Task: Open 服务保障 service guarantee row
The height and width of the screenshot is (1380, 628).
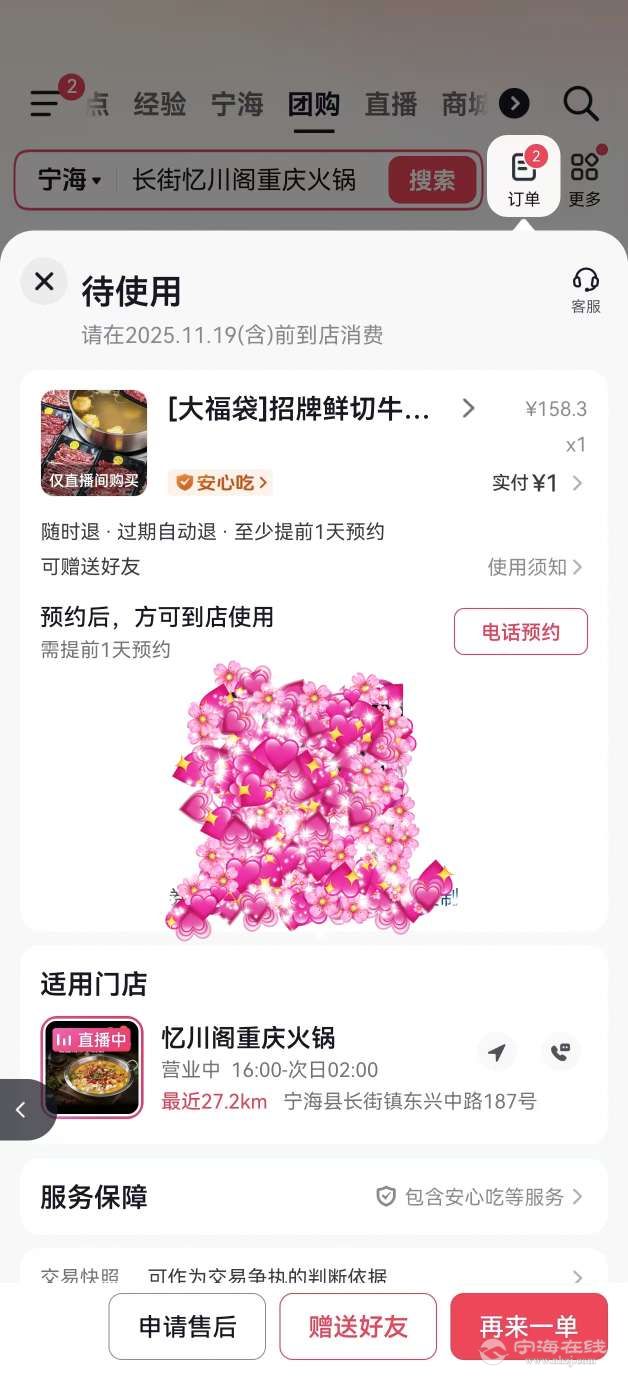Action: point(313,1197)
